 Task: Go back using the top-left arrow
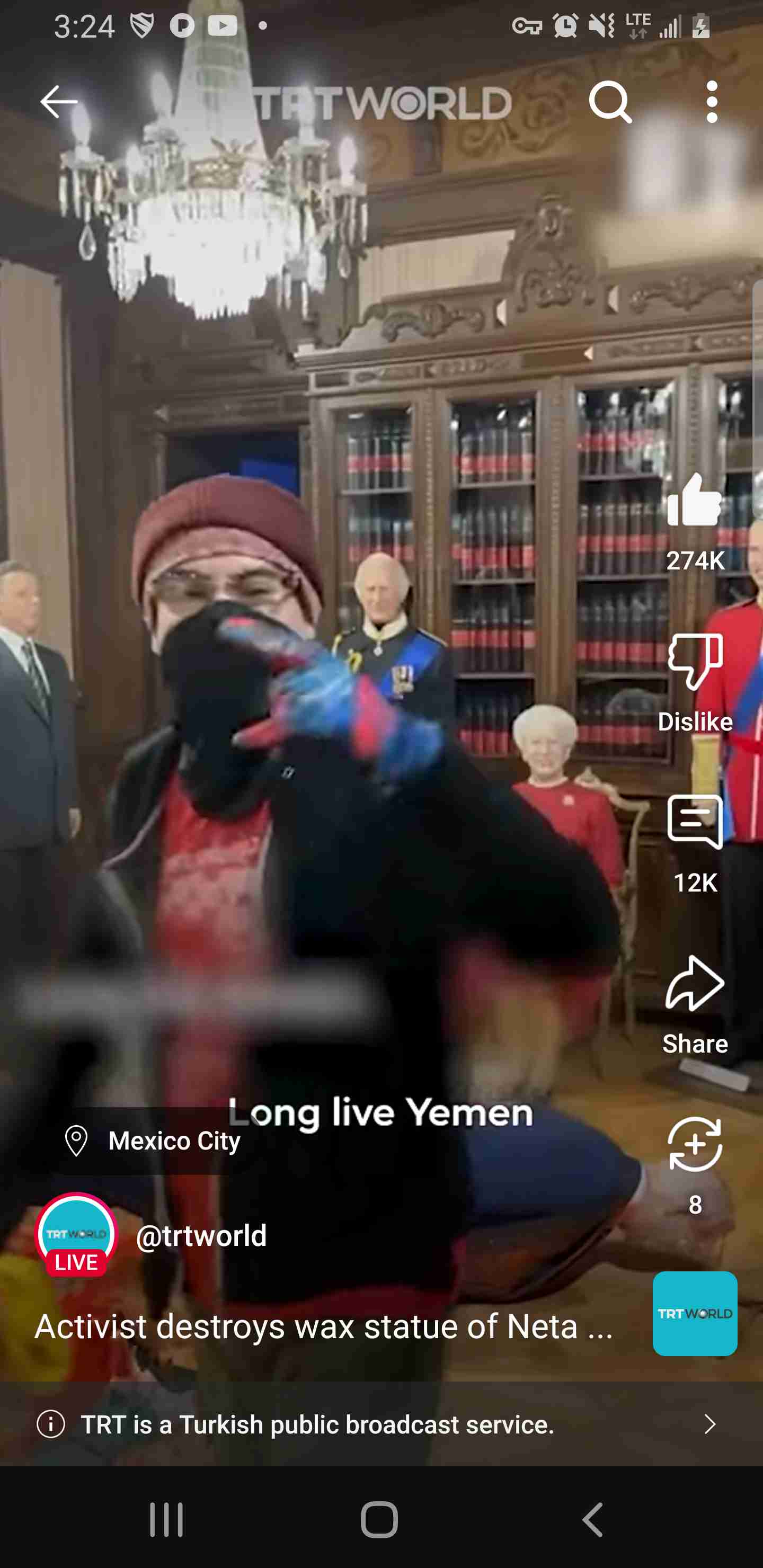[58, 102]
